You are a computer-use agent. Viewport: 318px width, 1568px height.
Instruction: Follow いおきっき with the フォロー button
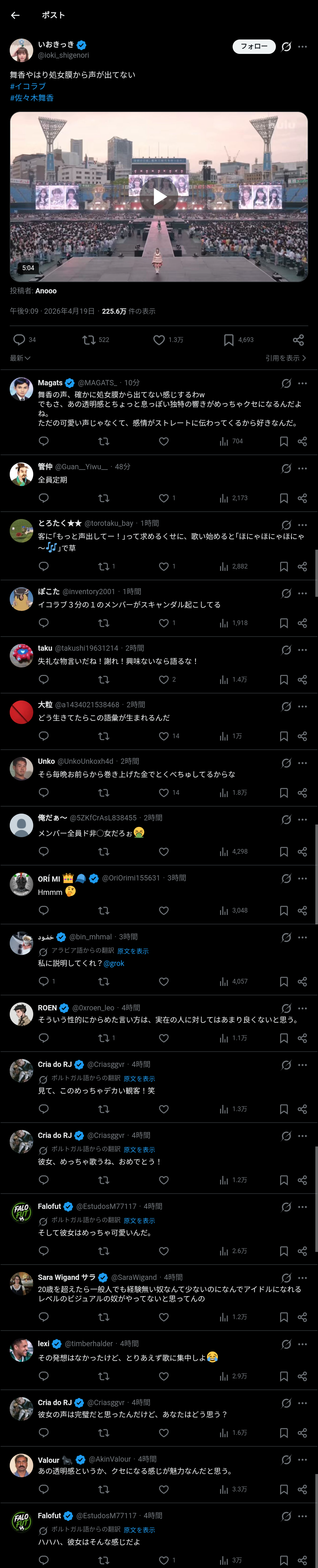click(x=254, y=46)
